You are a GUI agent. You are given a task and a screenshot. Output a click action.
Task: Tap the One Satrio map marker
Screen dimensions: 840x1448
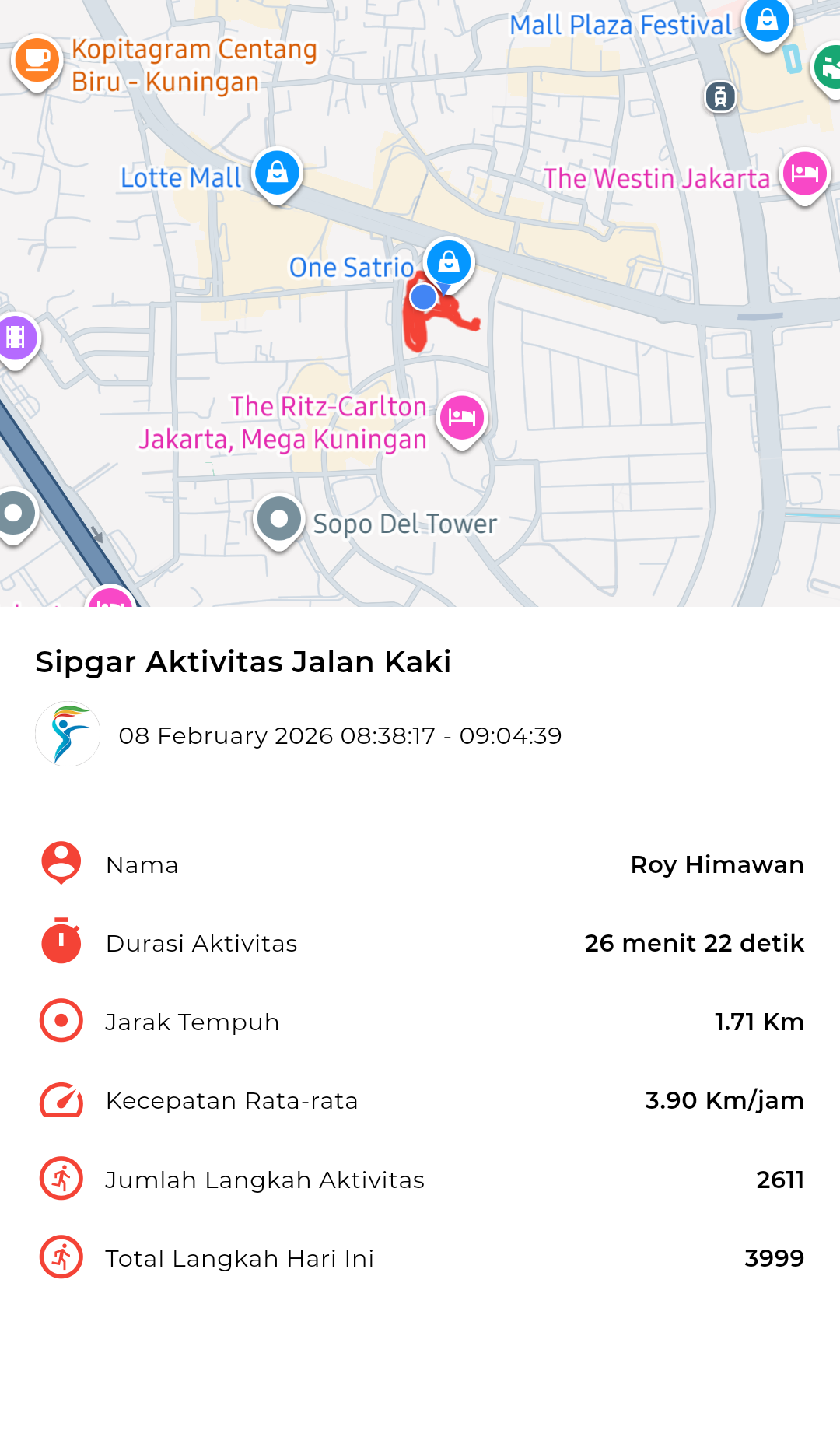pyautogui.click(x=449, y=262)
